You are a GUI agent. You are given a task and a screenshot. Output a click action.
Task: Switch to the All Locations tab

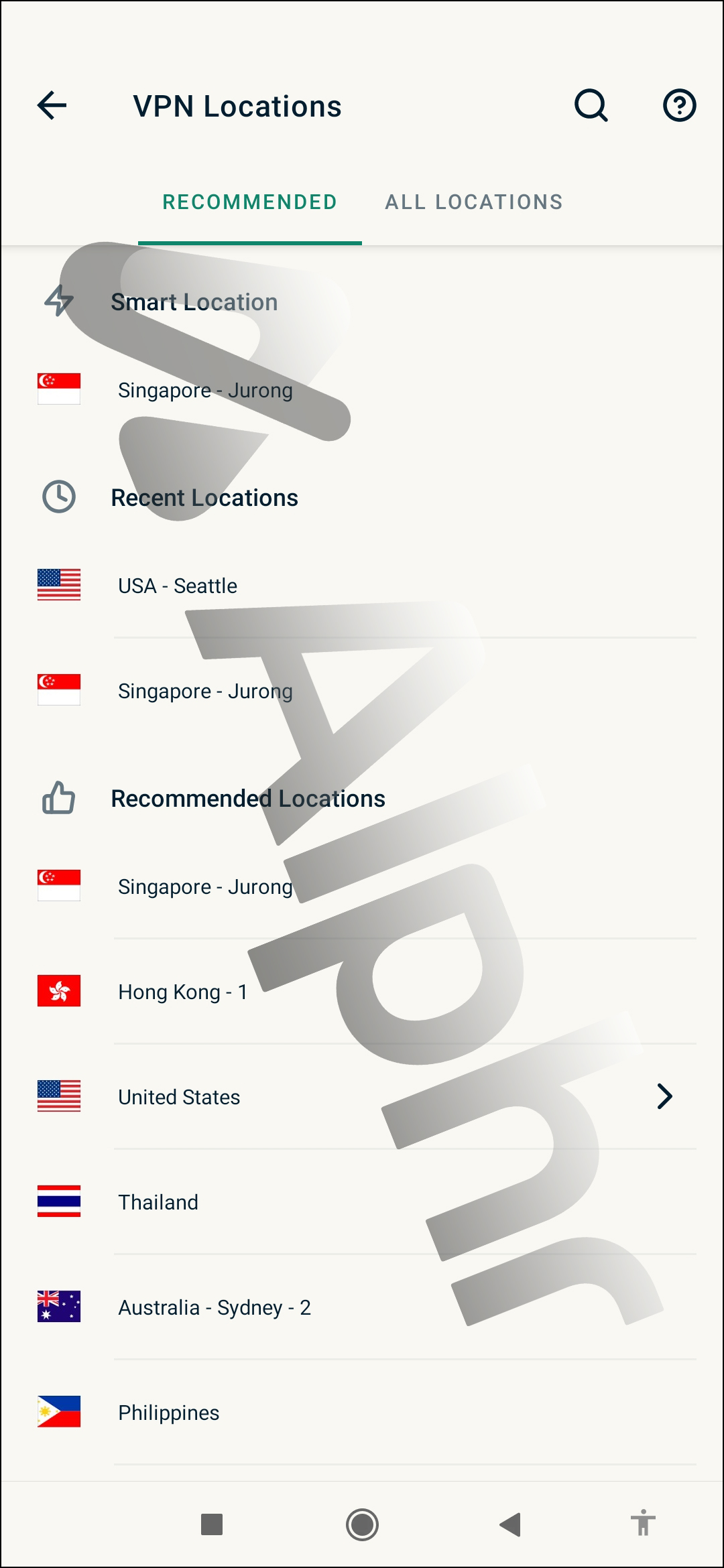click(x=473, y=202)
